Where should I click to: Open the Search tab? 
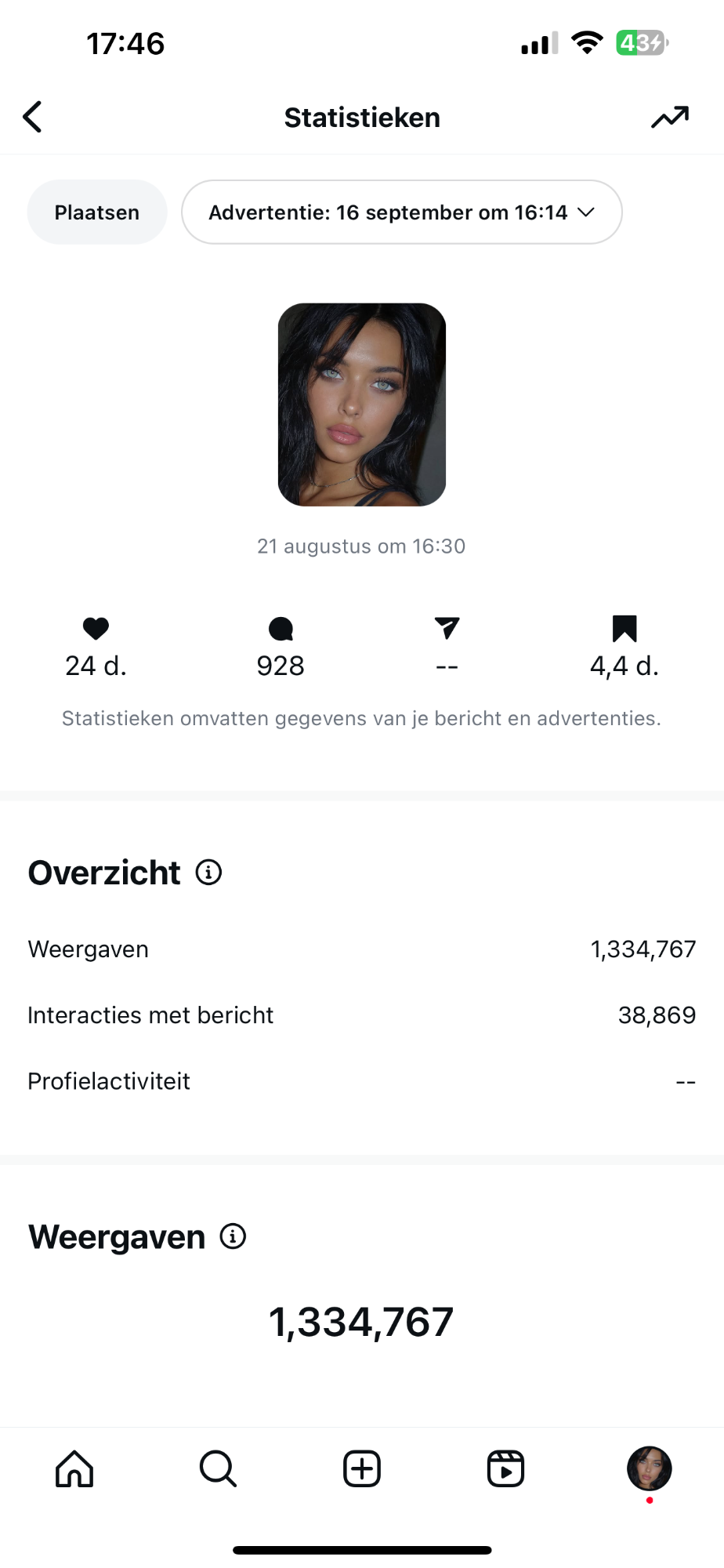(218, 1468)
